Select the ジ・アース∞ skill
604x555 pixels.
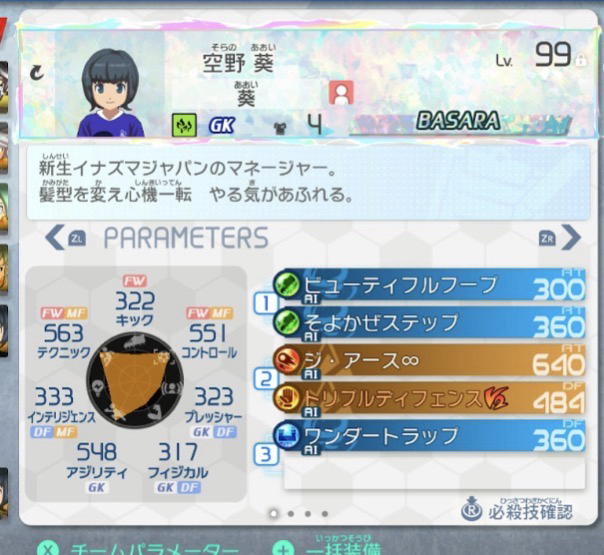(x=430, y=361)
